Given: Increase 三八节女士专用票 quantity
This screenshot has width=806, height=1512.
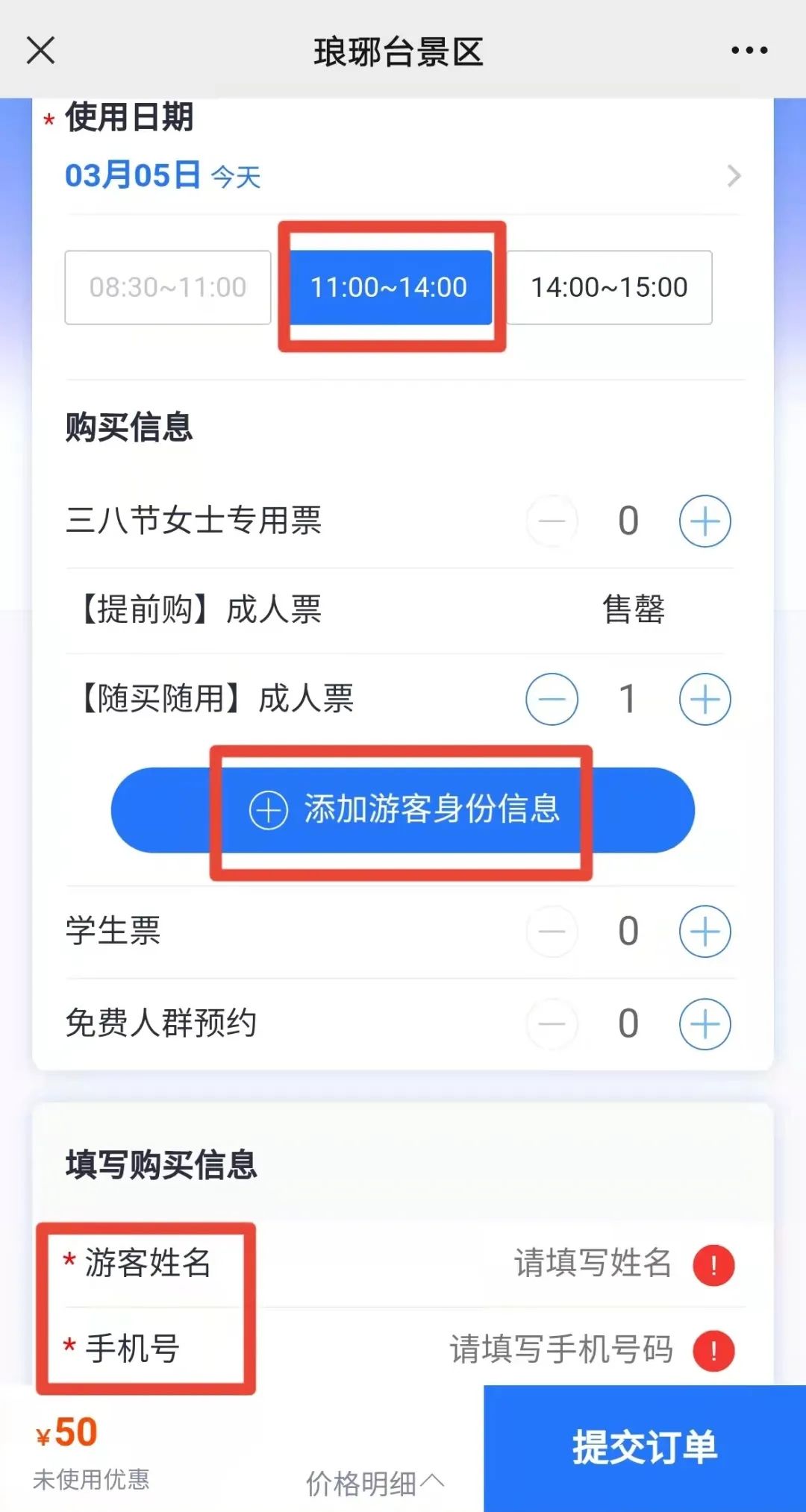Looking at the screenshot, I should click(705, 521).
